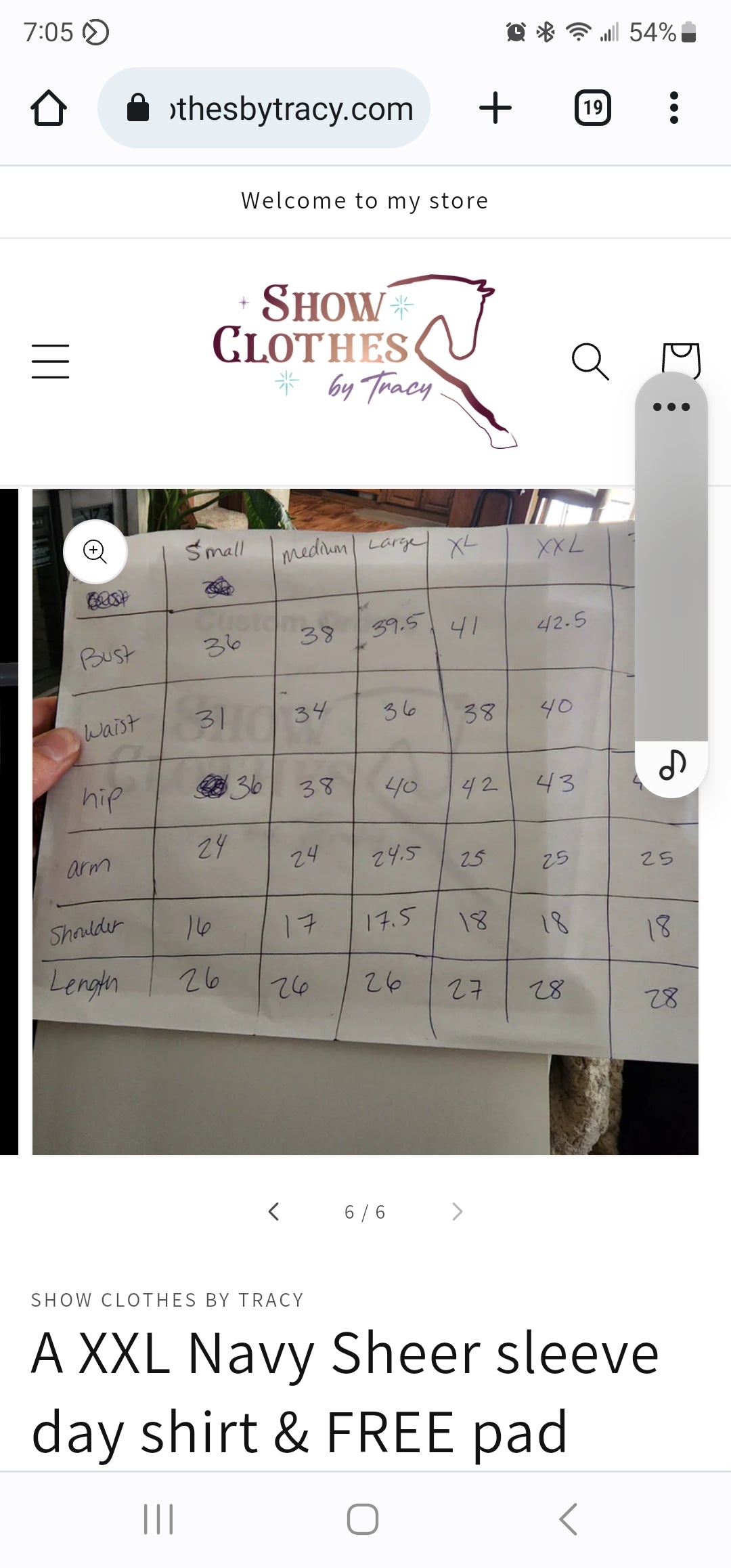Tap the next image arrow
The height and width of the screenshot is (1568, 731).
pos(458,1211)
